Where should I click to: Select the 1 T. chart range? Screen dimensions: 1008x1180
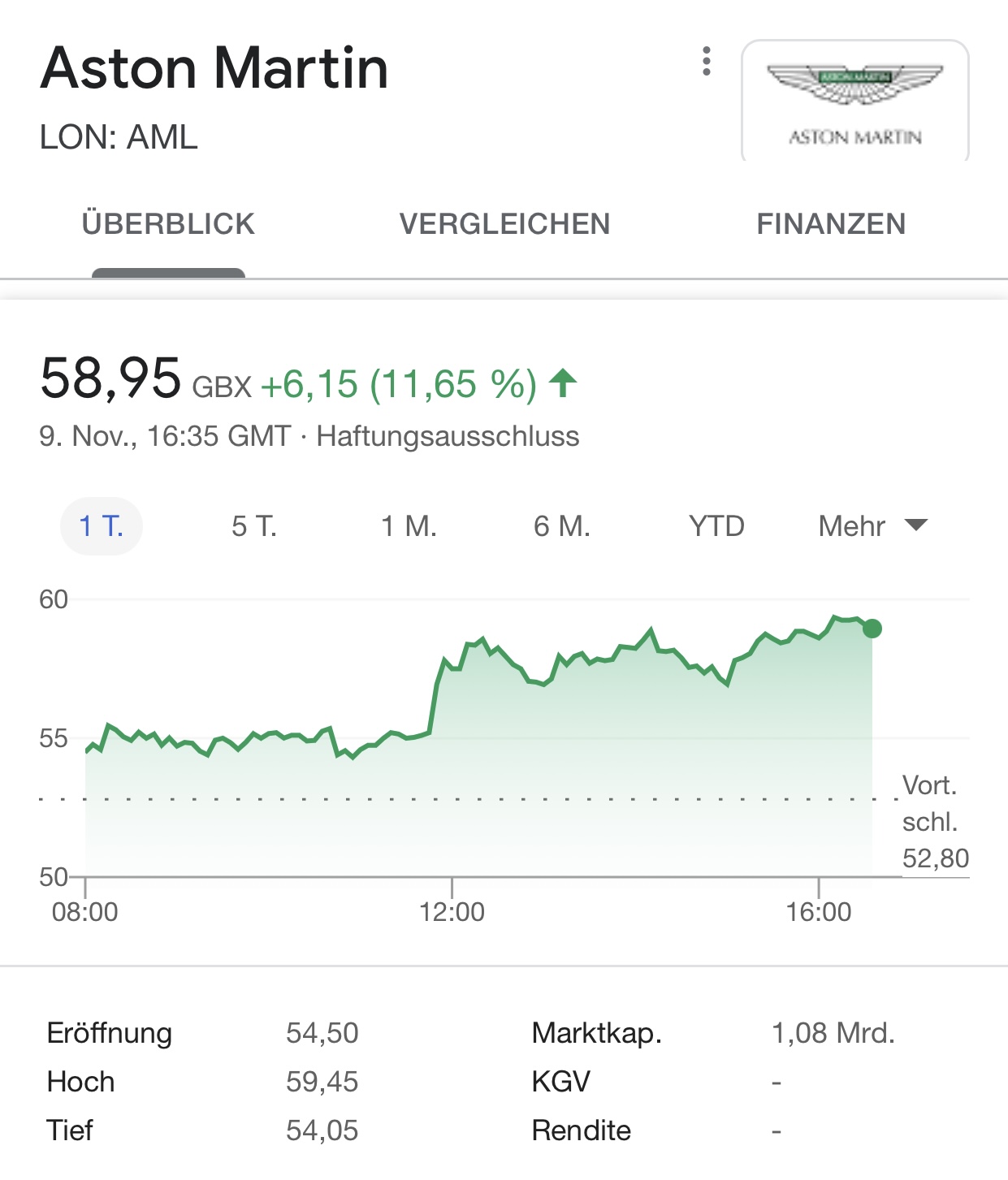(102, 526)
